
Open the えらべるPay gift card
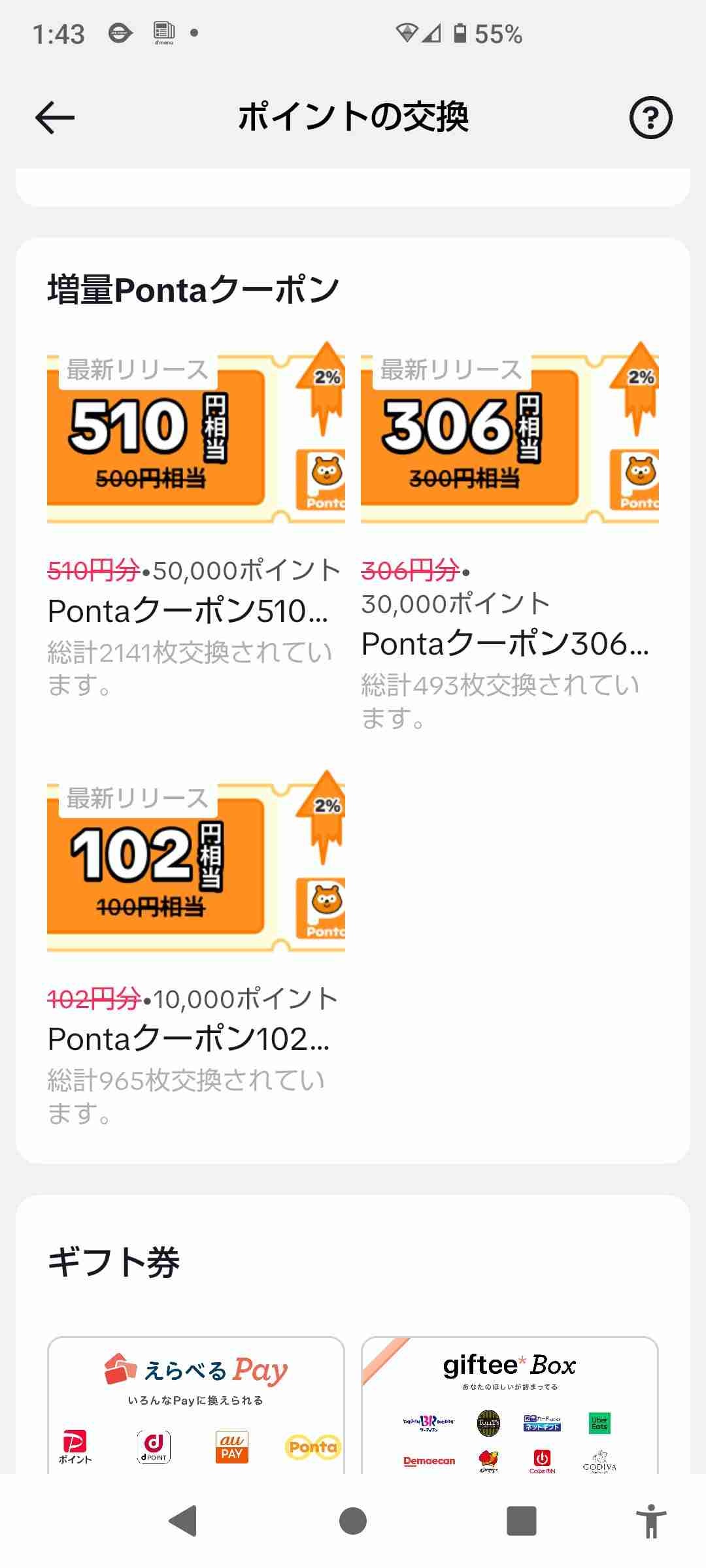pos(195,1405)
